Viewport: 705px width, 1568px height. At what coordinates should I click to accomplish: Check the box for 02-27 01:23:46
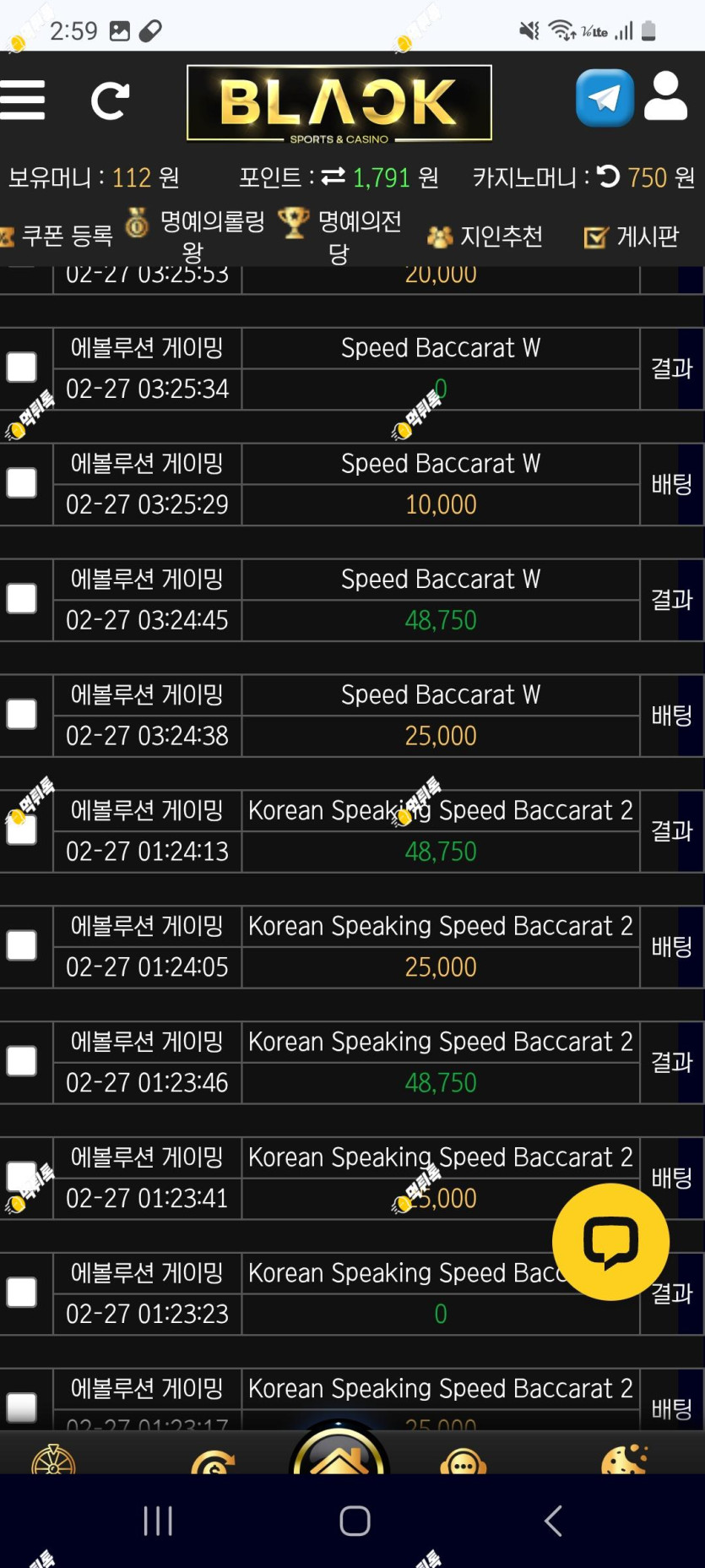[x=22, y=1061]
